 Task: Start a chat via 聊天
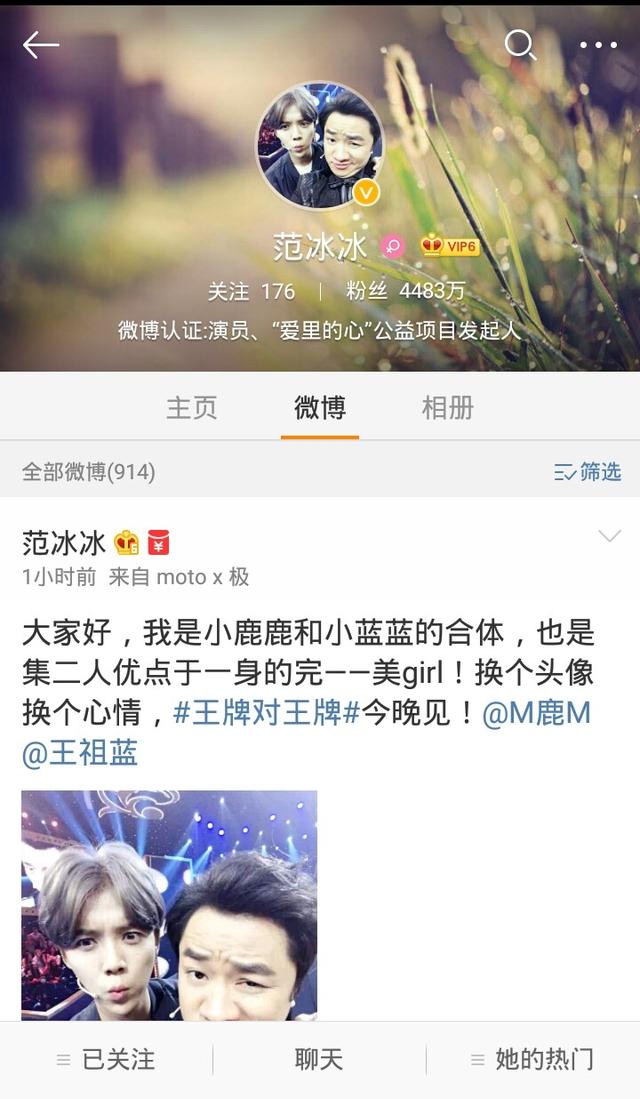(319, 1060)
